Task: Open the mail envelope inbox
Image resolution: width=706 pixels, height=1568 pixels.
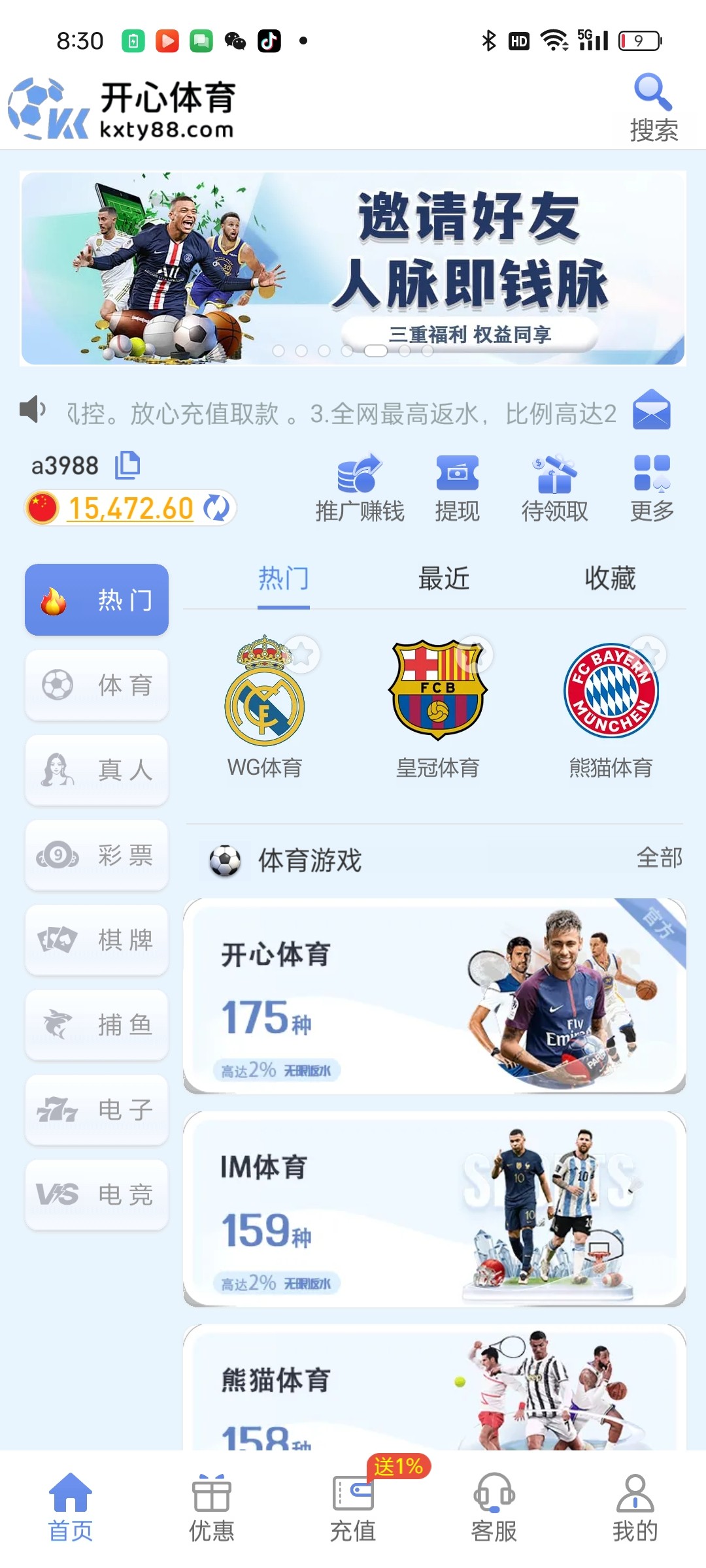Action: [x=651, y=410]
